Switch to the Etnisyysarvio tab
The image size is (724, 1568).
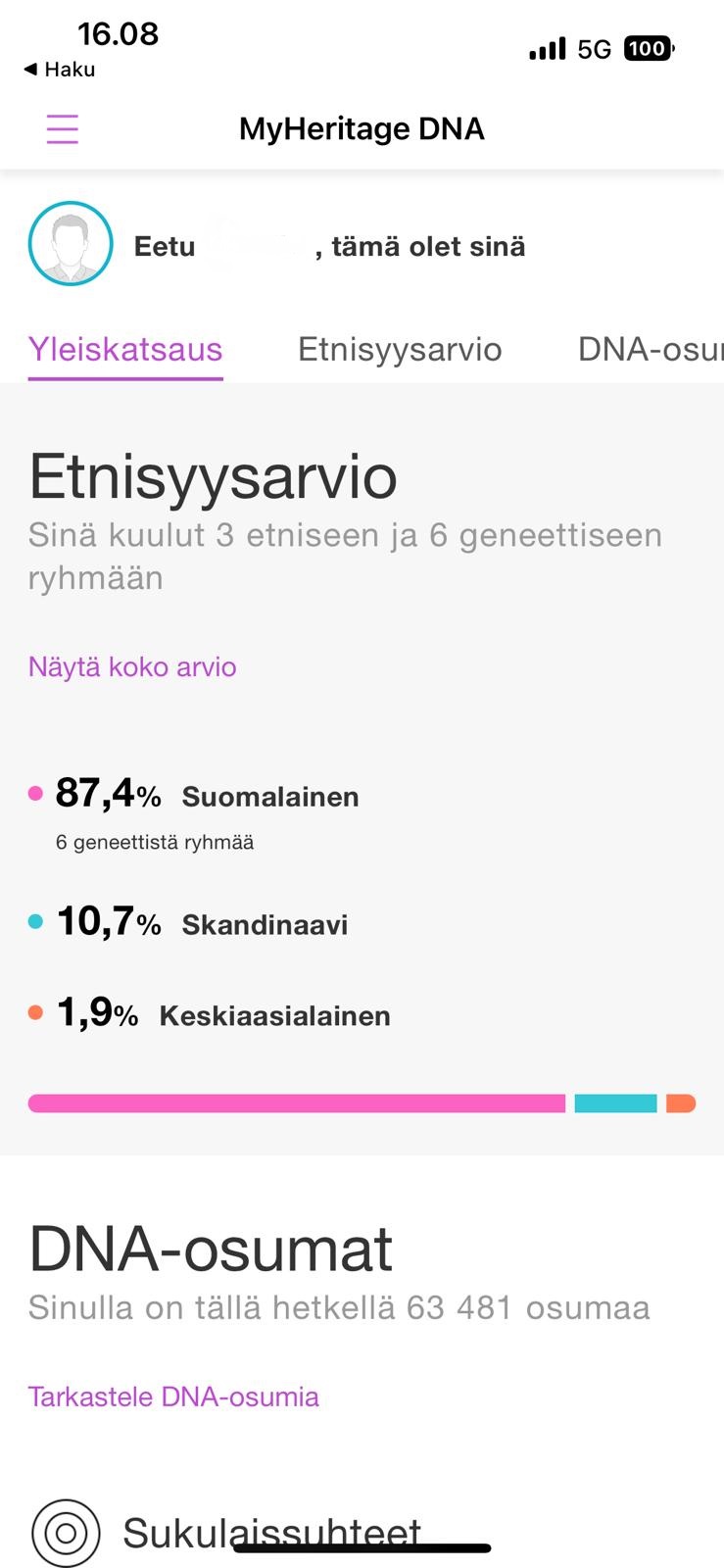coord(400,350)
